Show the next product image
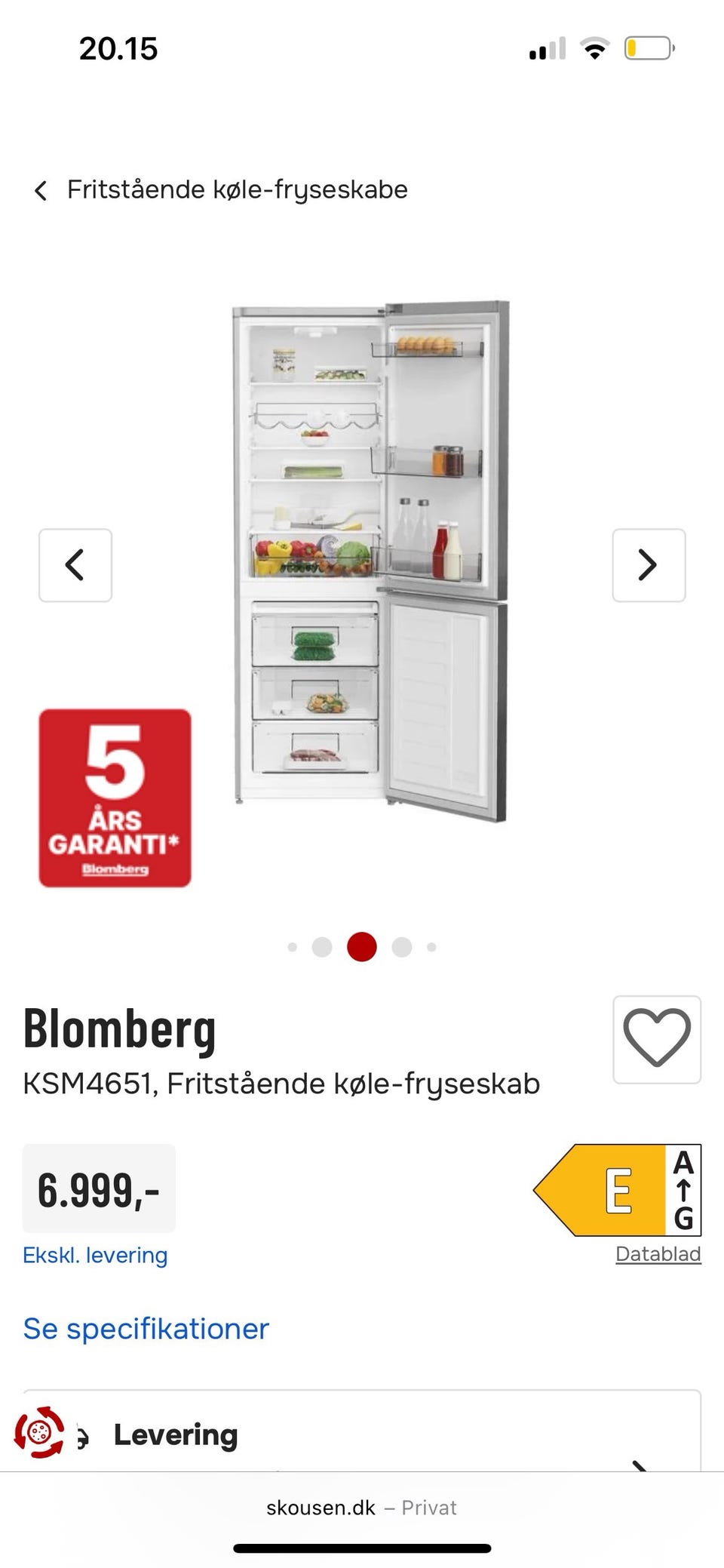This screenshot has width=724, height=1568. click(x=648, y=565)
